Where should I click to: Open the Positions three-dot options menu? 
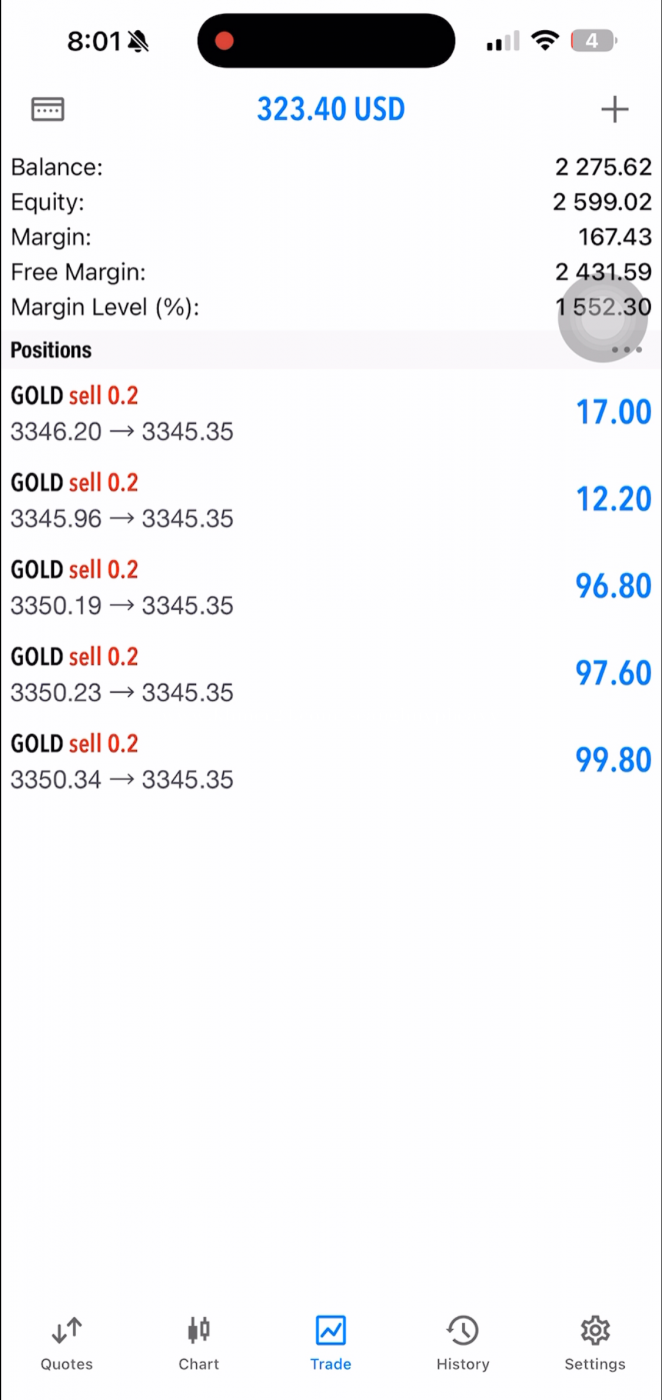coord(626,350)
